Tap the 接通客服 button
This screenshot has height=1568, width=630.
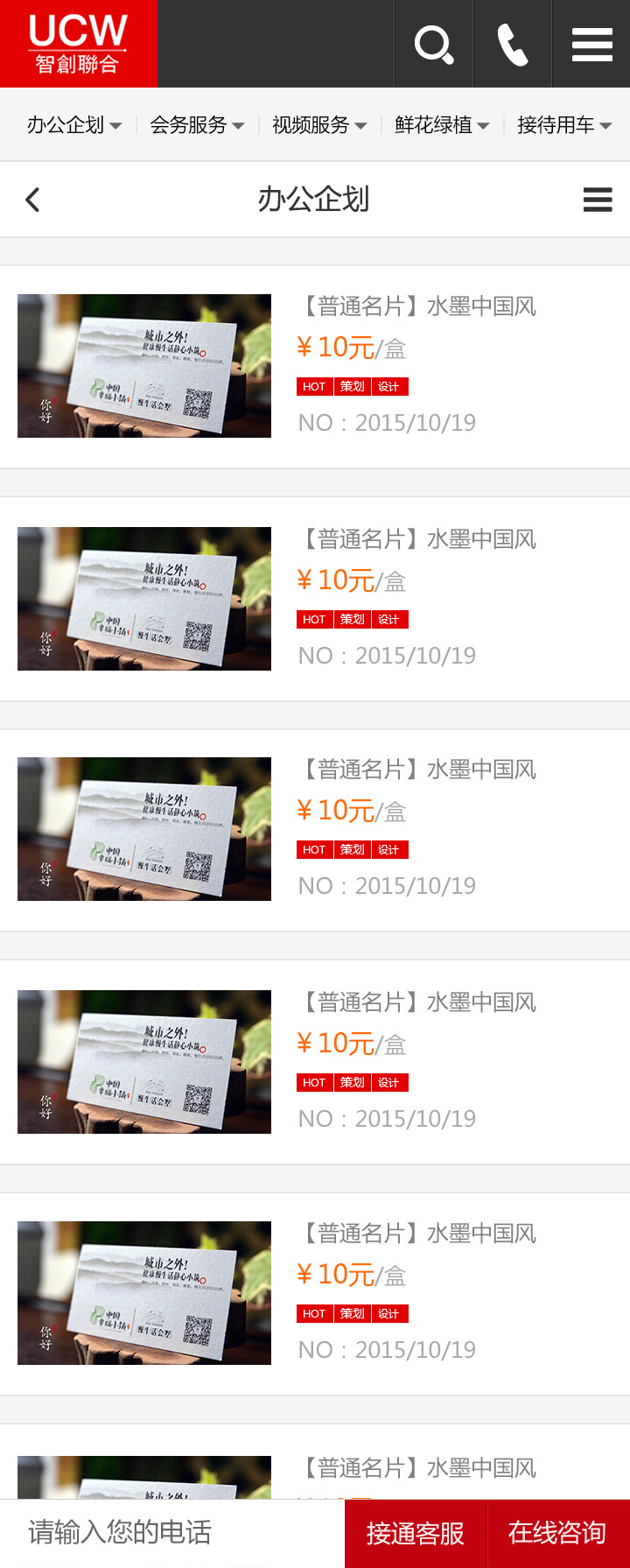point(416,1533)
